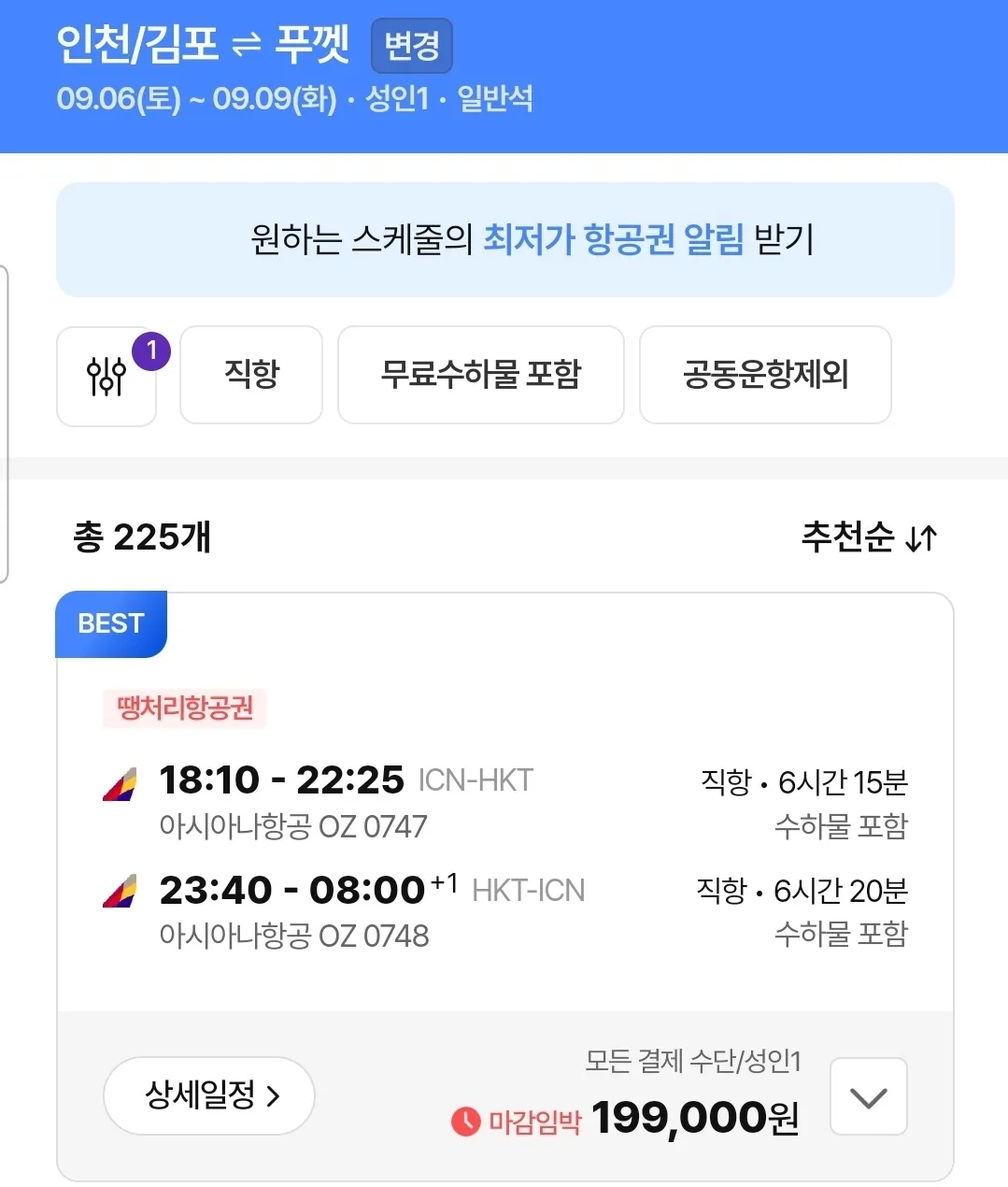Open the filter settings icon with badge 1
This screenshot has width=1008, height=1187.
point(106,374)
